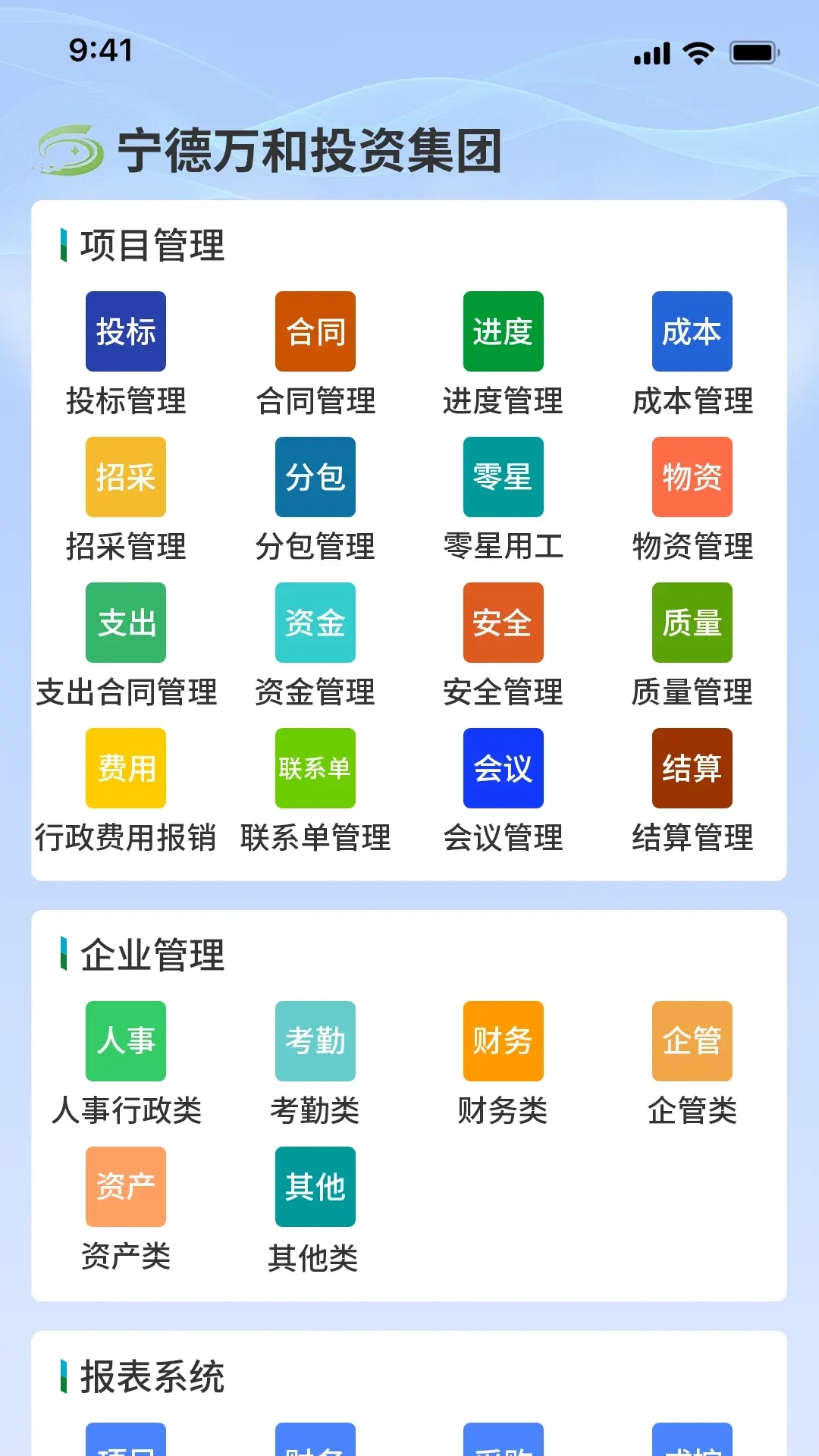Open the 分包 (Subcontract Management) icon

pos(315,476)
